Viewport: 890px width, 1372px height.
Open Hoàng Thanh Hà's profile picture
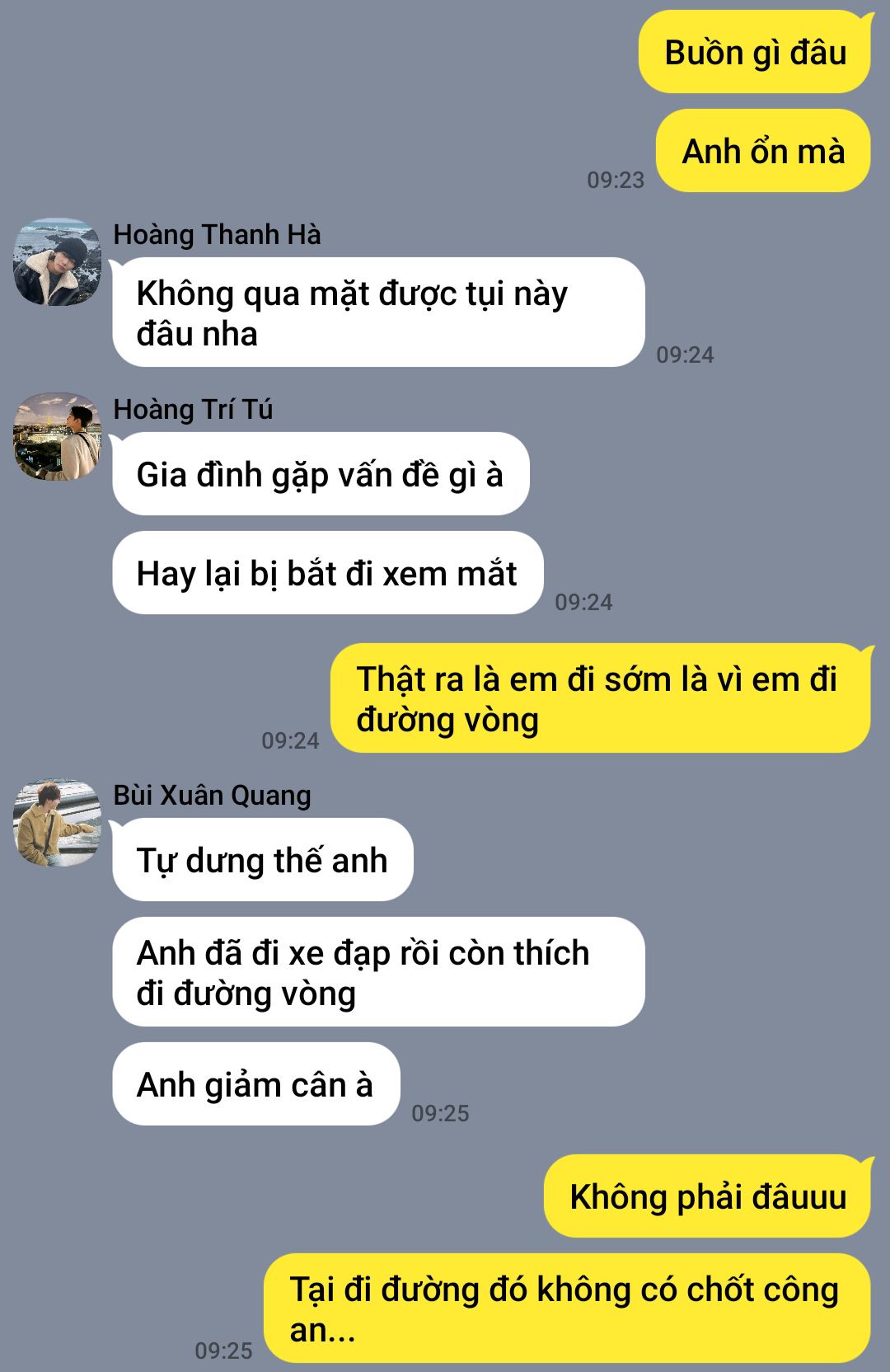(x=57, y=262)
